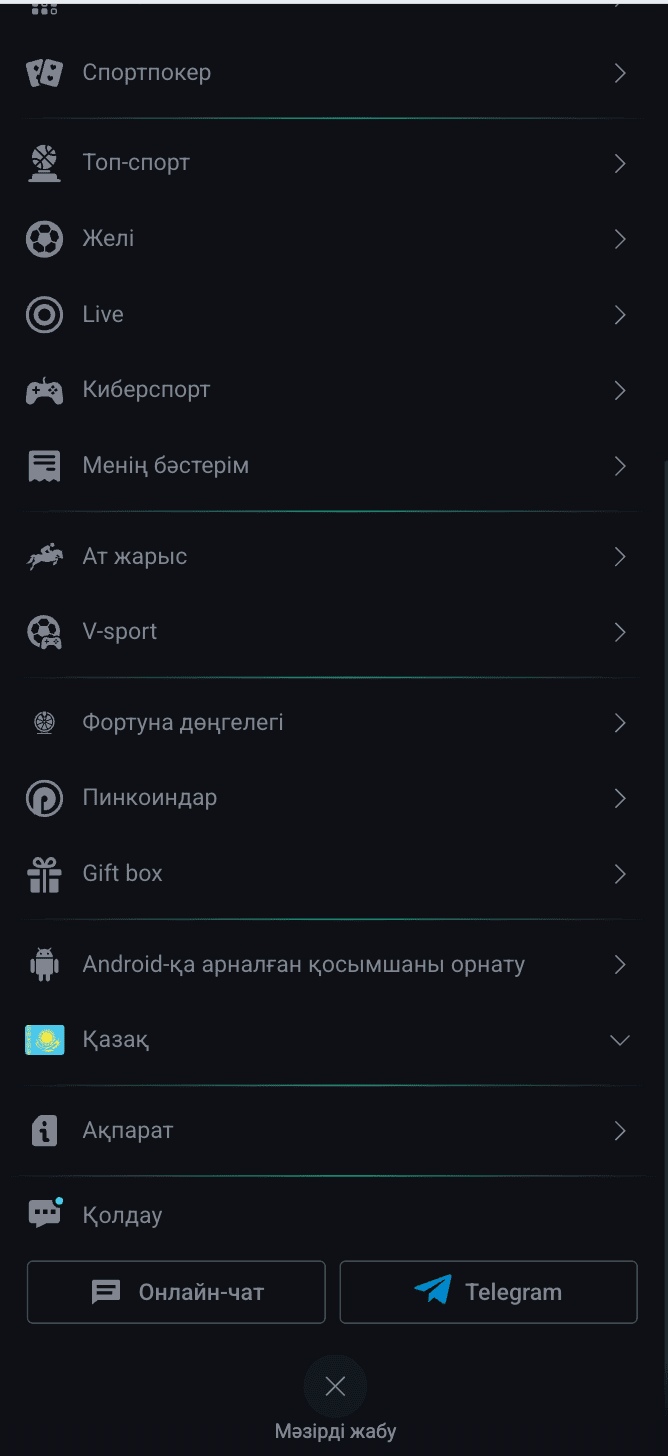
Task: Open Пинкоиндар section
Action: pos(150,798)
